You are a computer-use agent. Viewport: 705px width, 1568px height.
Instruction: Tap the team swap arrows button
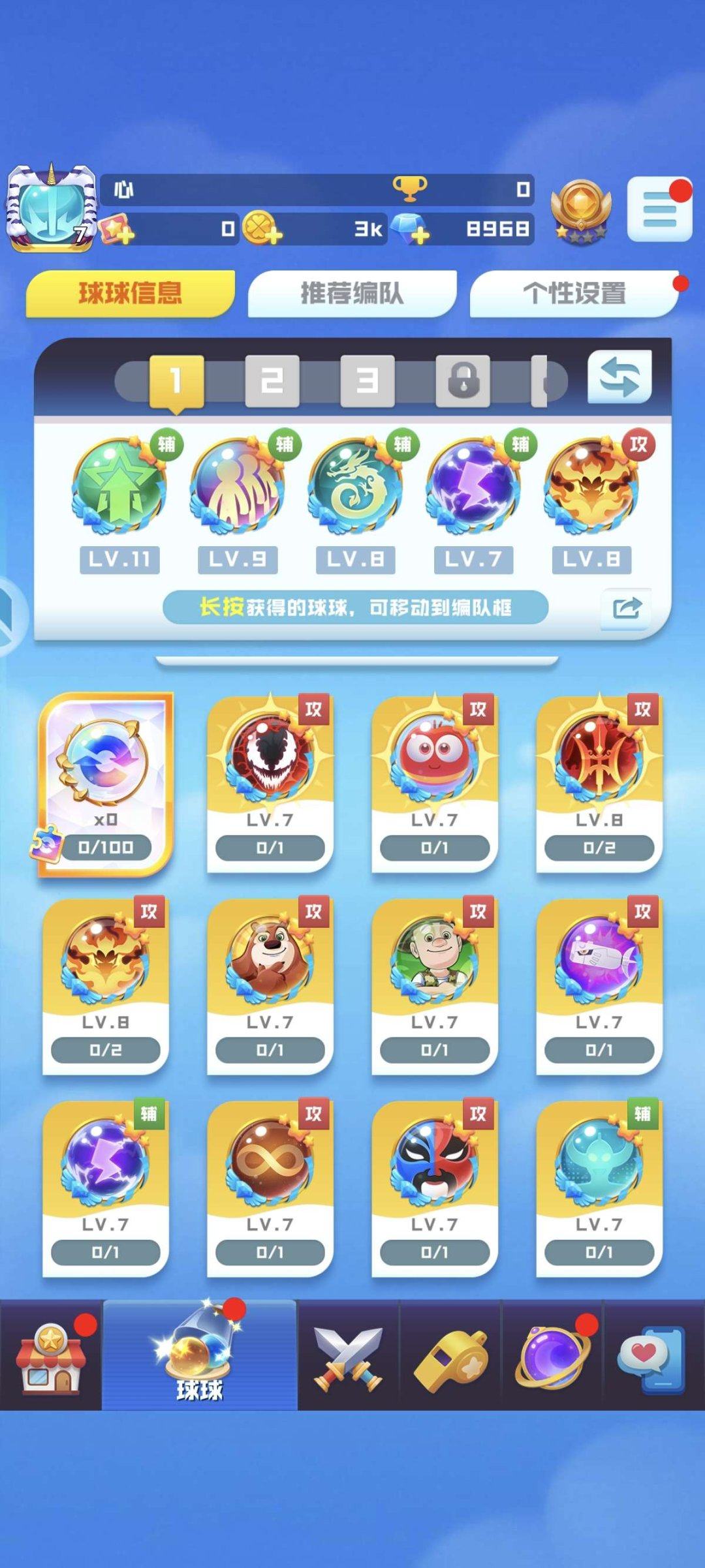point(619,378)
